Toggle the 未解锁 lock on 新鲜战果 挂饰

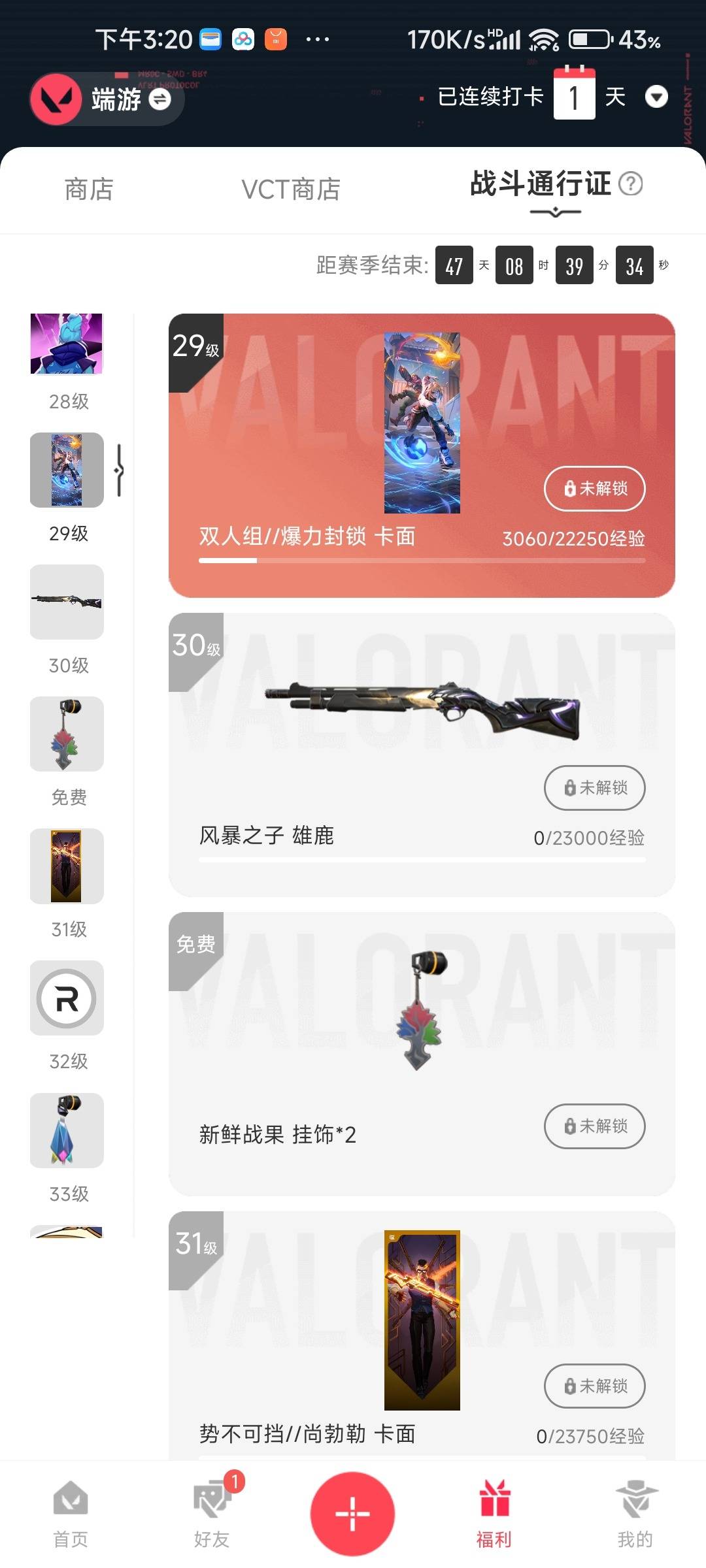click(594, 1127)
